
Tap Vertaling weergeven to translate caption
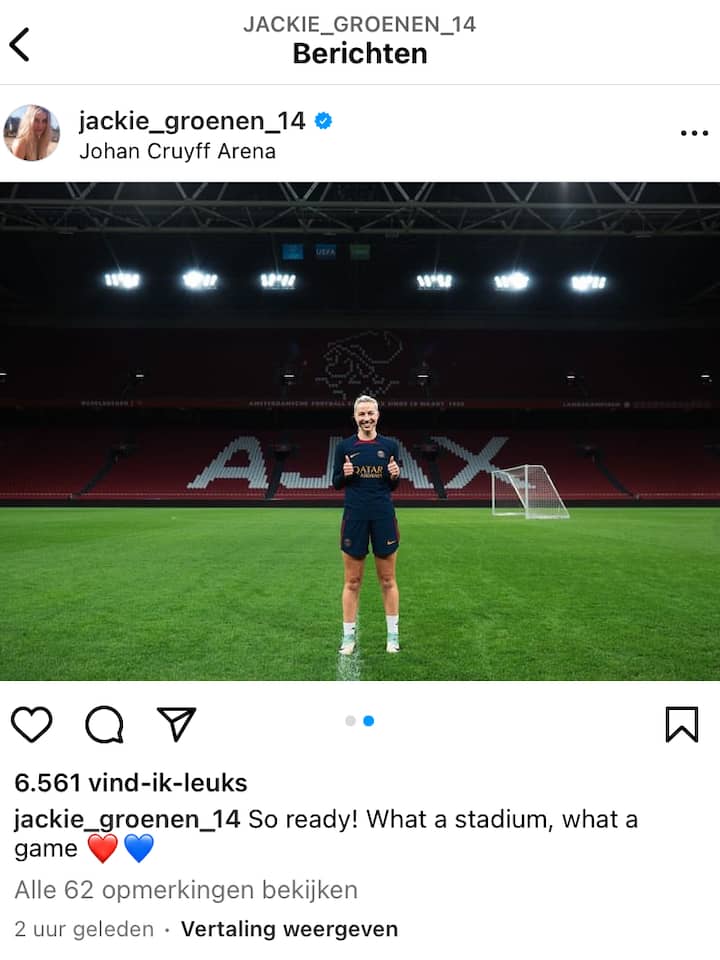coord(289,929)
